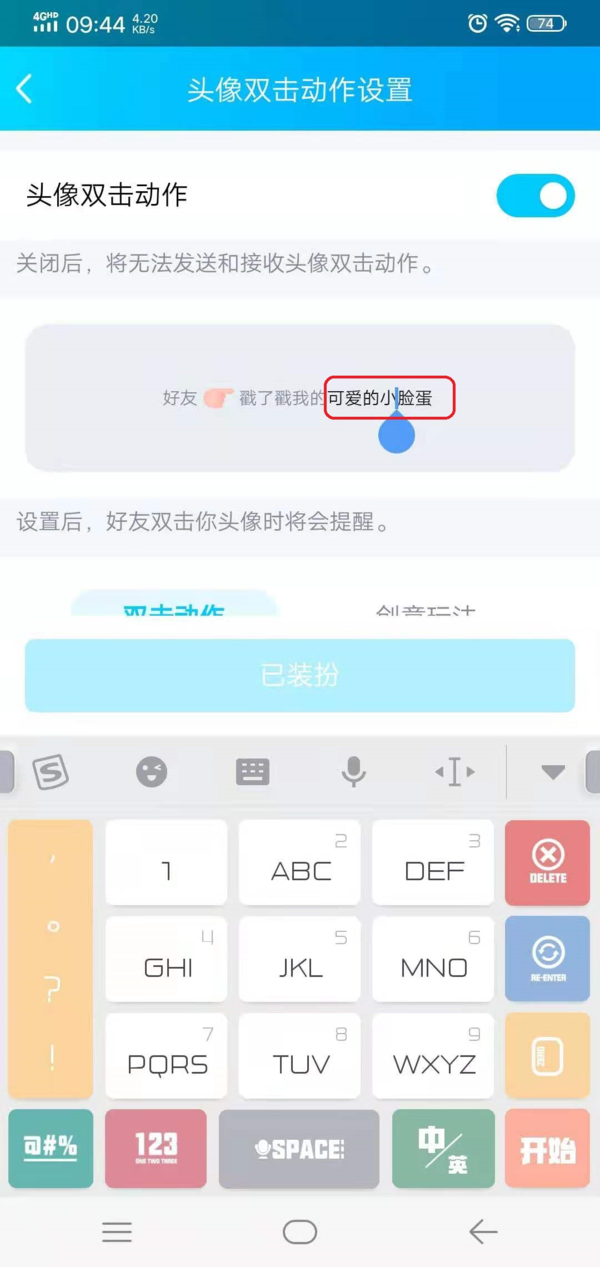600x1267 pixels.
Task: Go back from avatar double-tap settings
Action: click(25, 89)
